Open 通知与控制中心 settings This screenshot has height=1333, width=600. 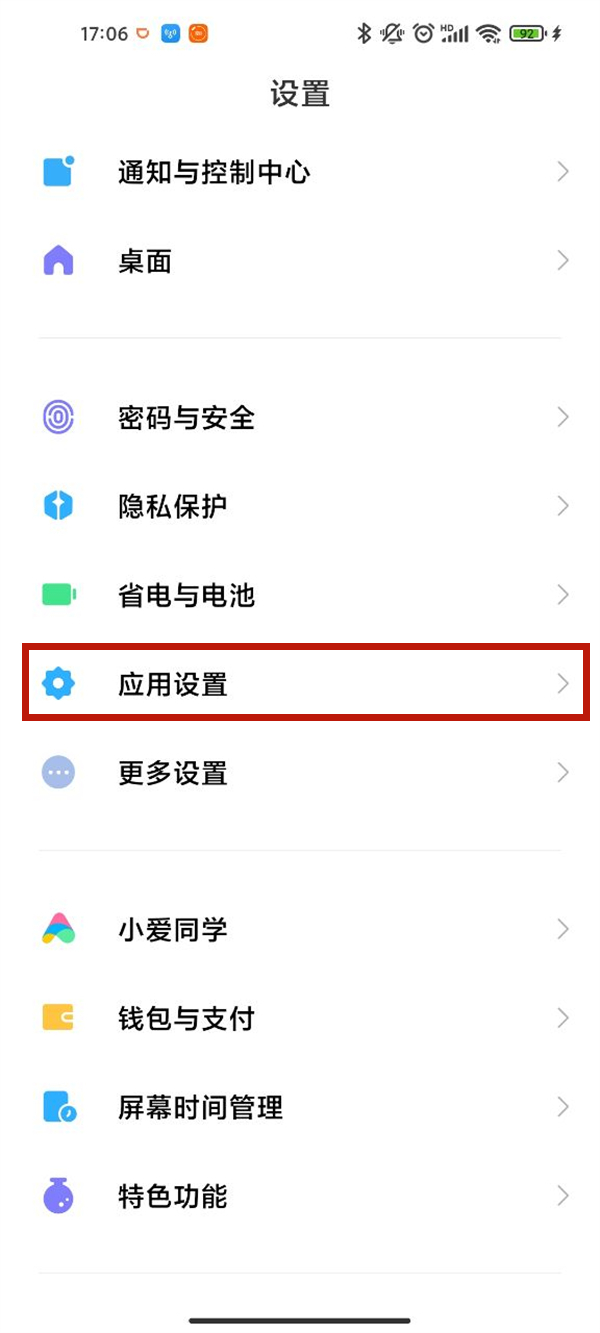[300, 172]
